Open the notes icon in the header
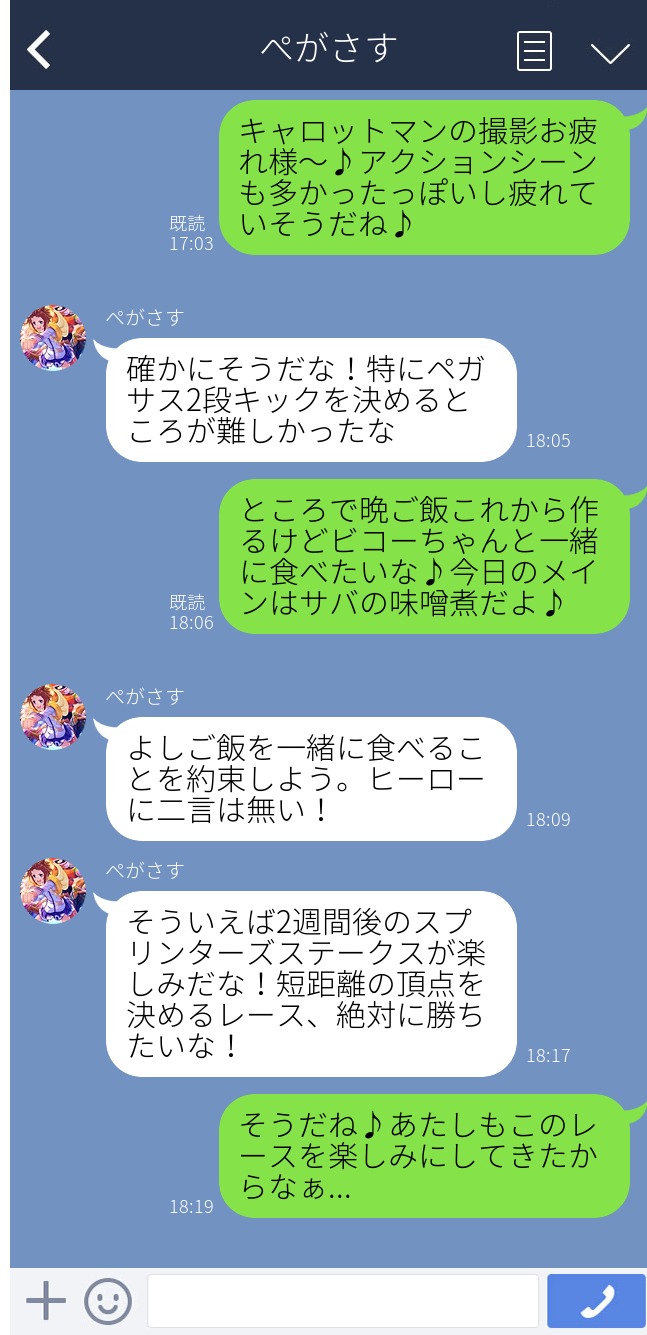 (x=534, y=51)
